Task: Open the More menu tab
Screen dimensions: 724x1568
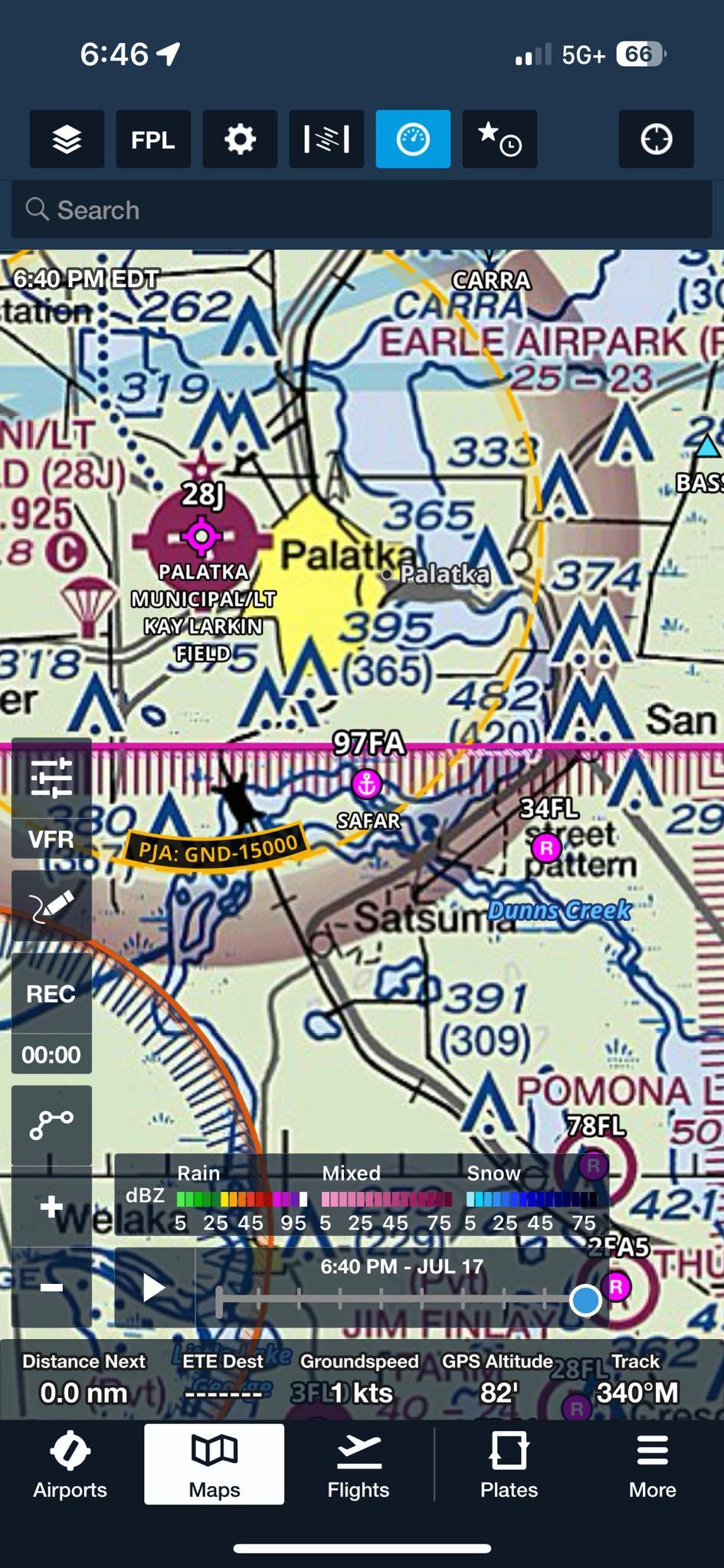Action: (x=652, y=1464)
